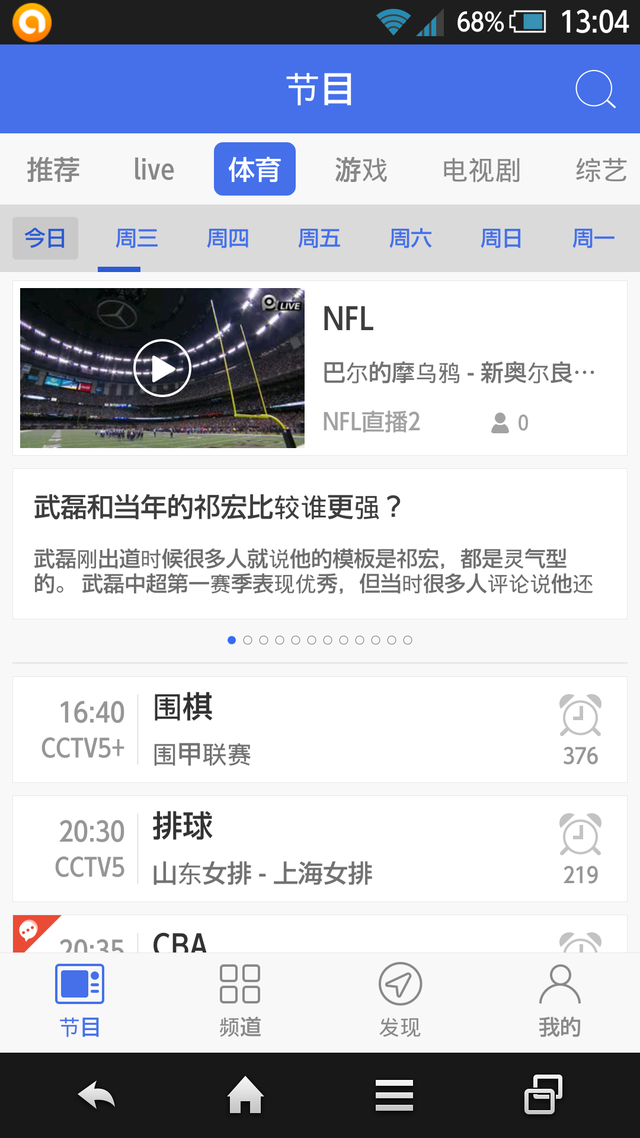This screenshot has height=1138, width=640.
Task: Open the 电视剧 category tab
Action: [x=481, y=170]
